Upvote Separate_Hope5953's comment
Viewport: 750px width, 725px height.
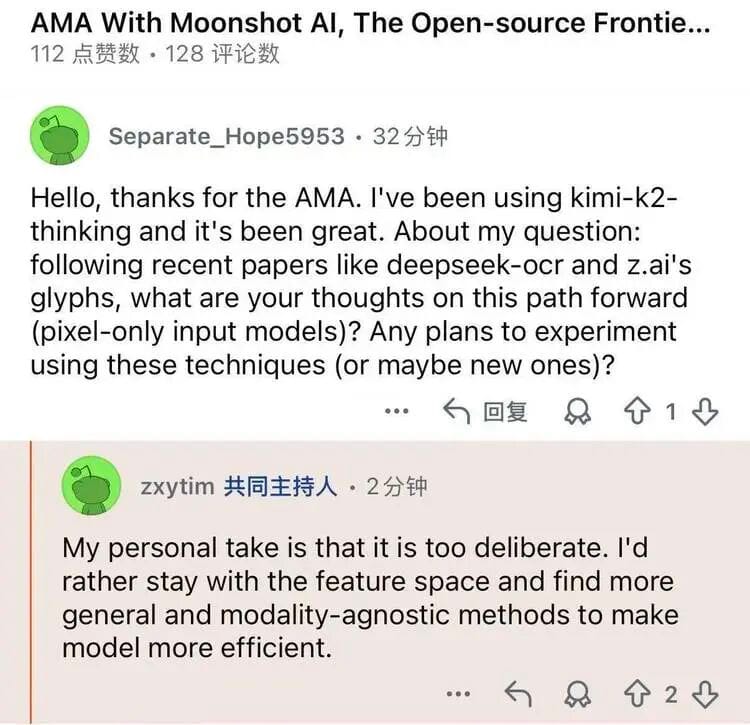[x=637, y=411]
